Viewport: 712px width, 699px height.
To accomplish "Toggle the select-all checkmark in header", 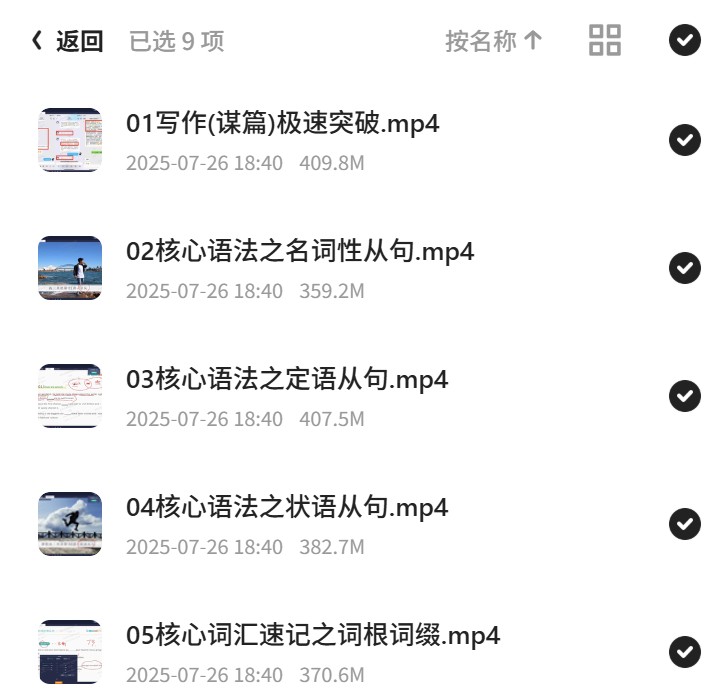I will coord(684,40).
